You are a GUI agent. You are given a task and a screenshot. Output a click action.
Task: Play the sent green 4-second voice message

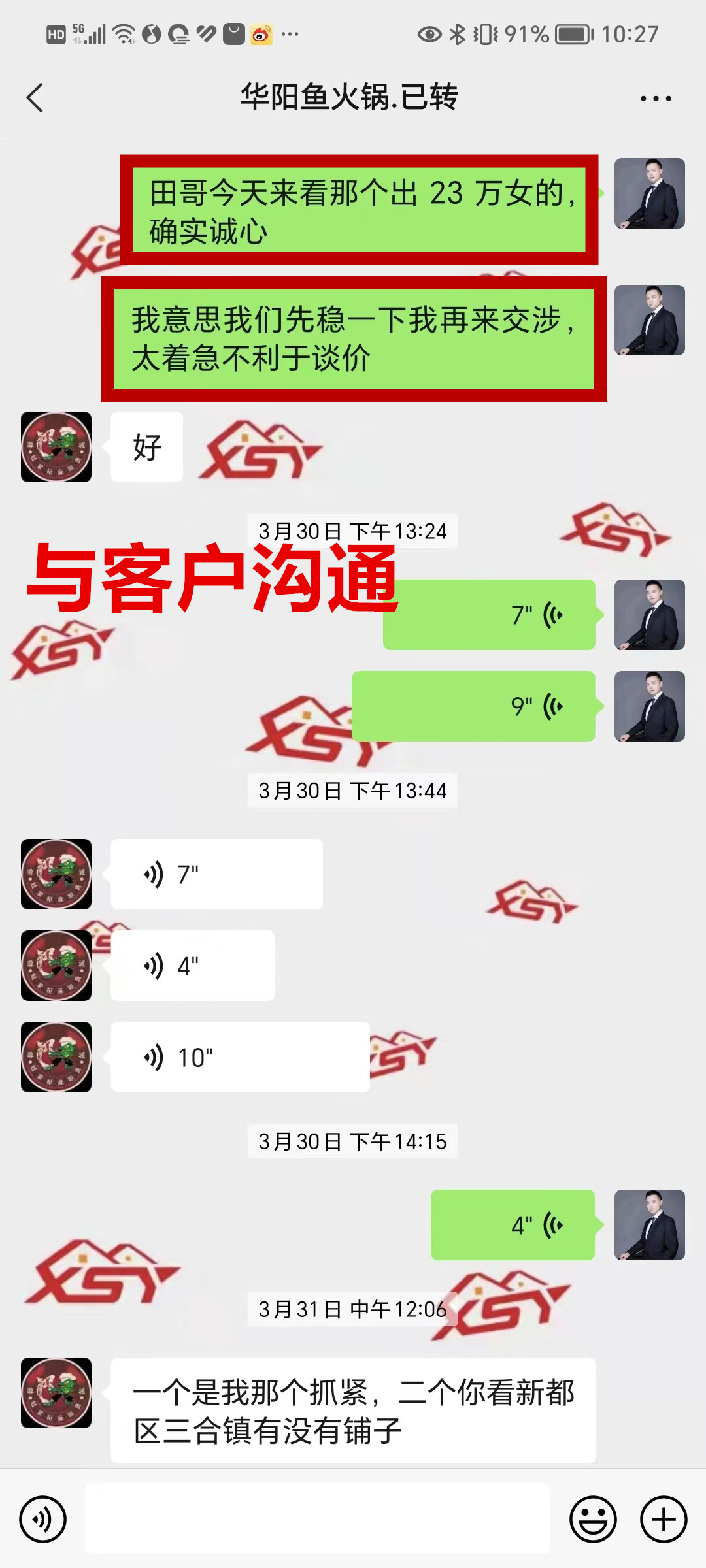513,1225
